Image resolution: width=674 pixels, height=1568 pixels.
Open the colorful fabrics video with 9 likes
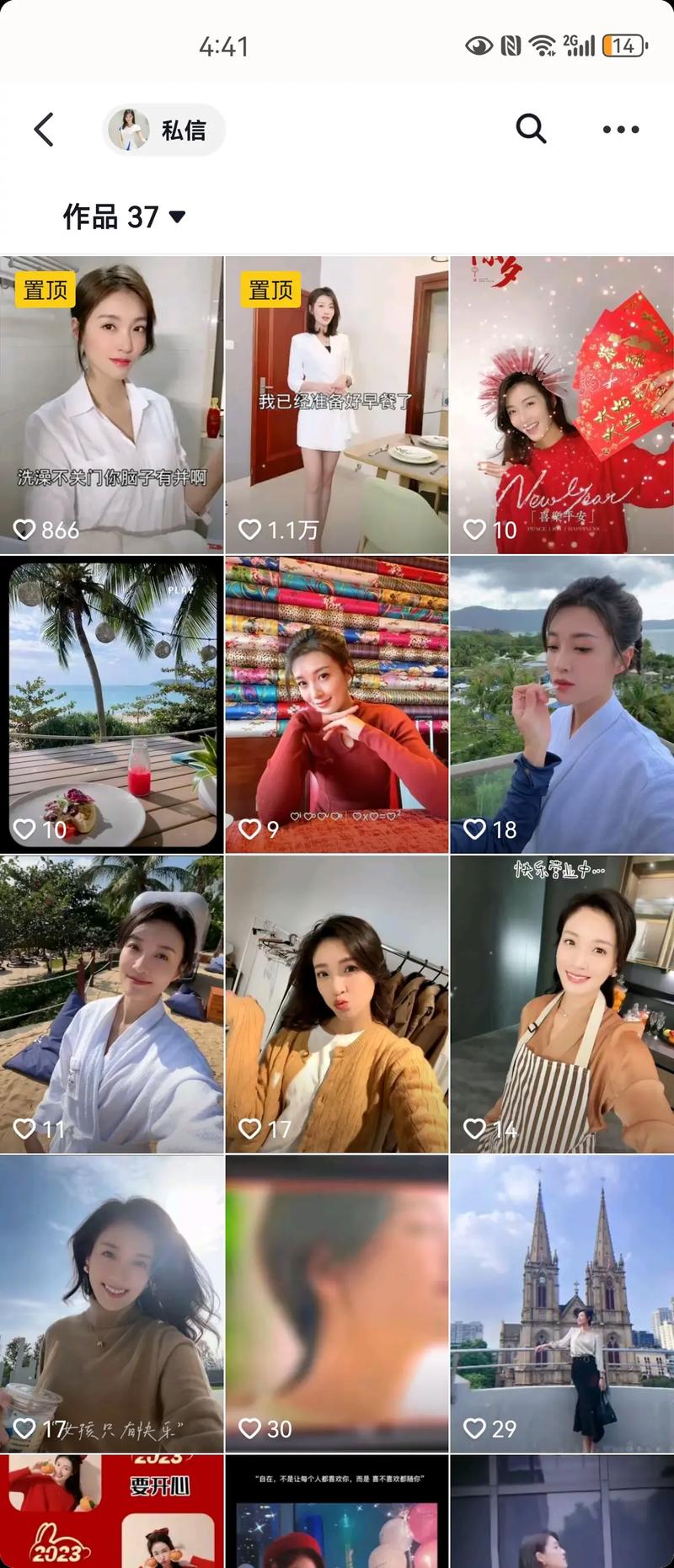337,704
